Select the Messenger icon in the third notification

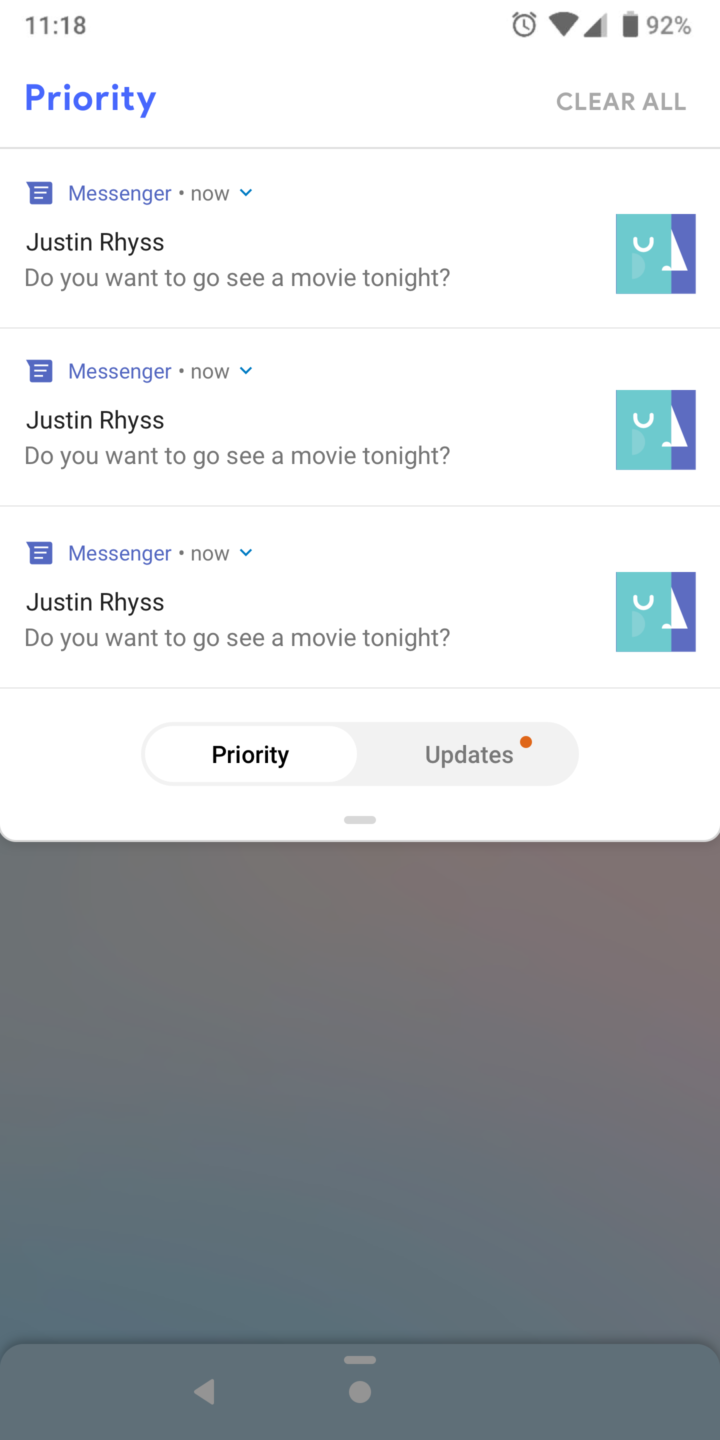click(x=40, y=553)
